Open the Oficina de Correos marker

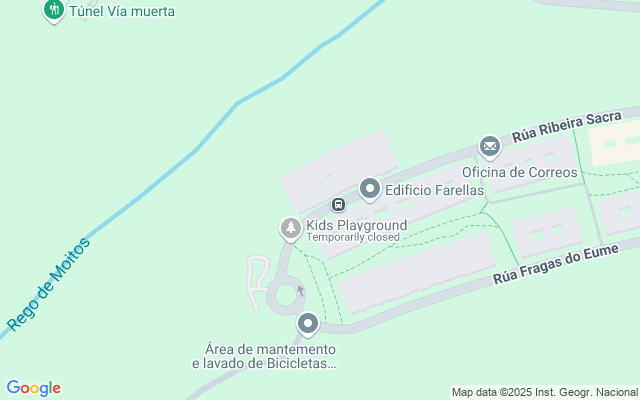[x=489, y=148]
